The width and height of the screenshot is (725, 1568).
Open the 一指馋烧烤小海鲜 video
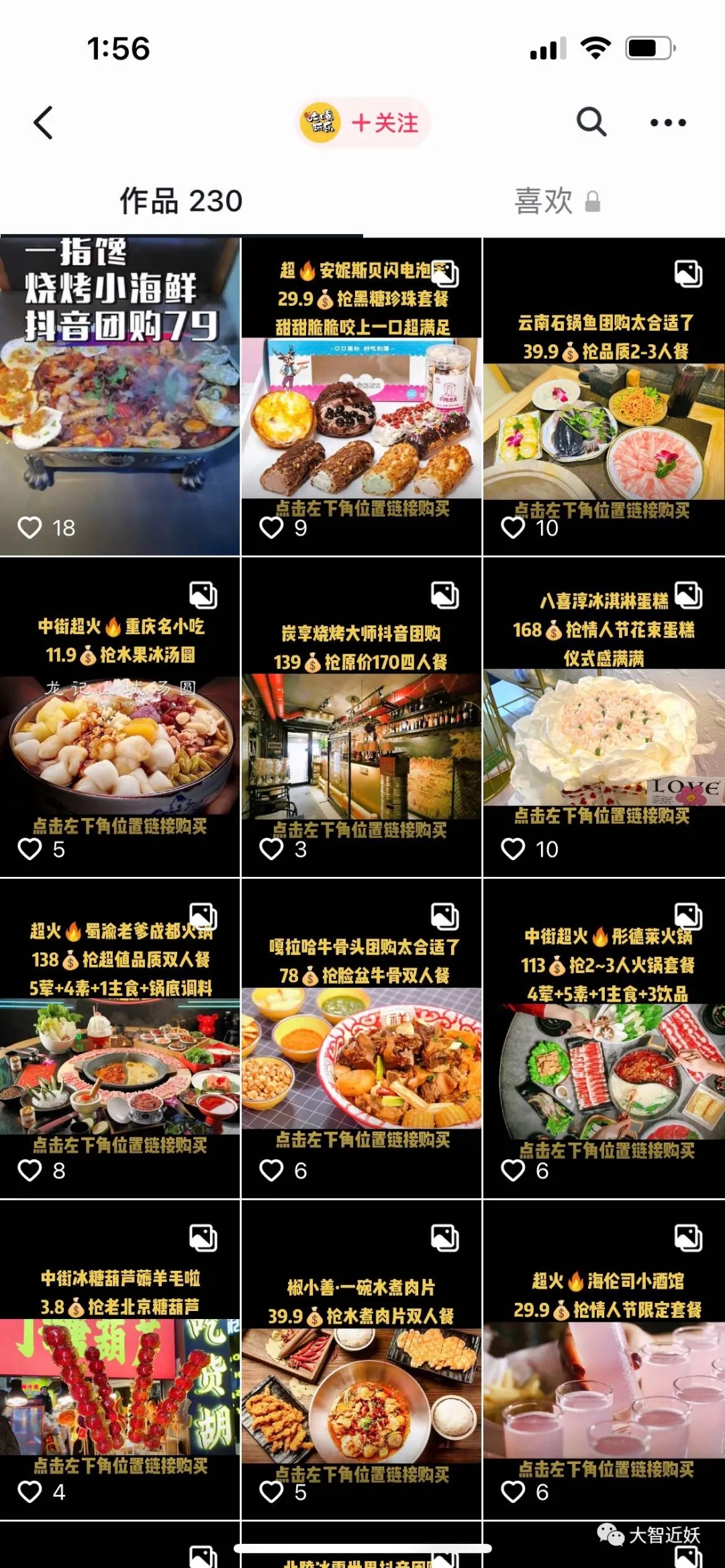click(x=120, y=397)
